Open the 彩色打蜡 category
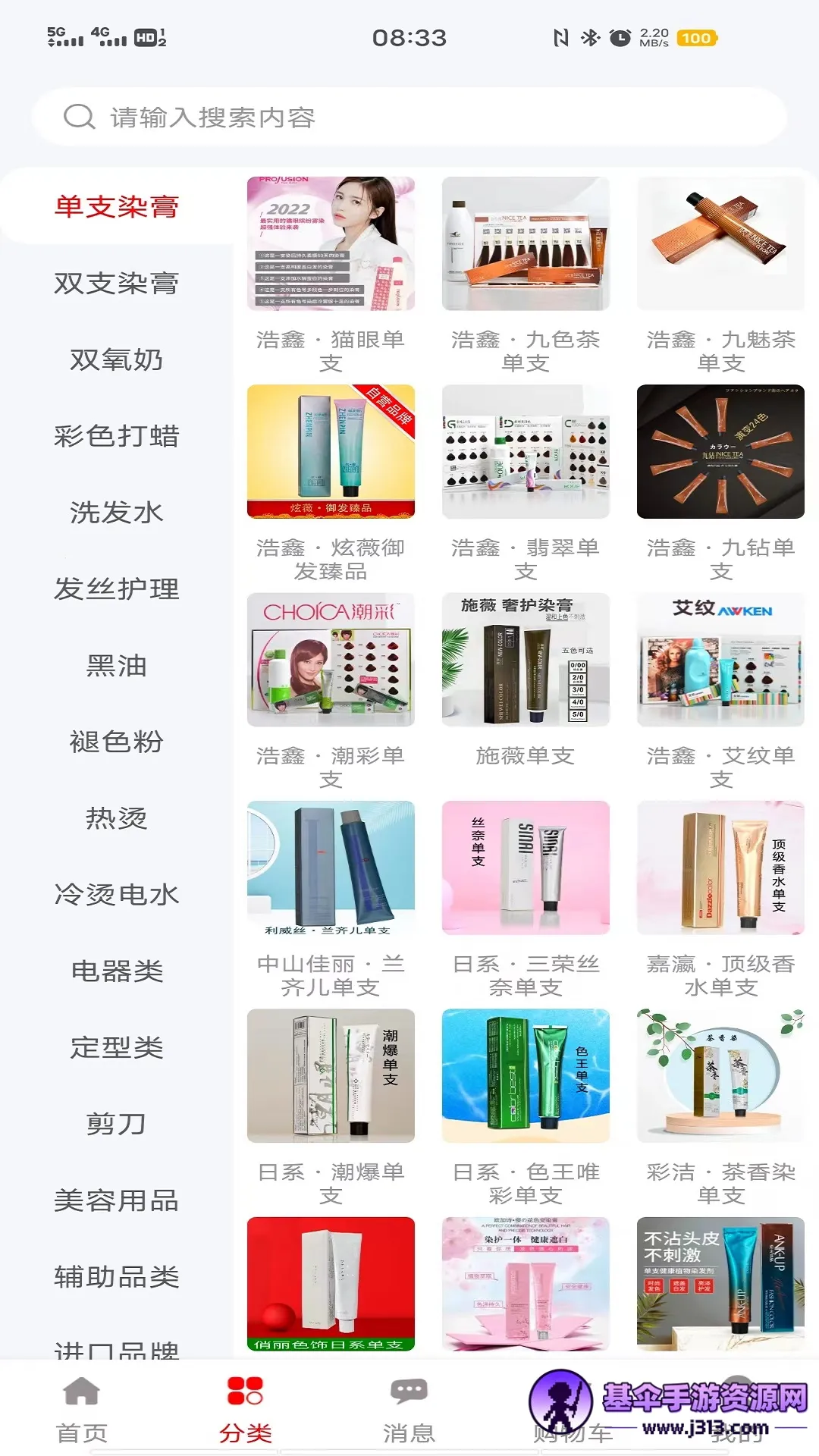The height and width of the screenshot is (1456, 819). (x=117, y=436)
